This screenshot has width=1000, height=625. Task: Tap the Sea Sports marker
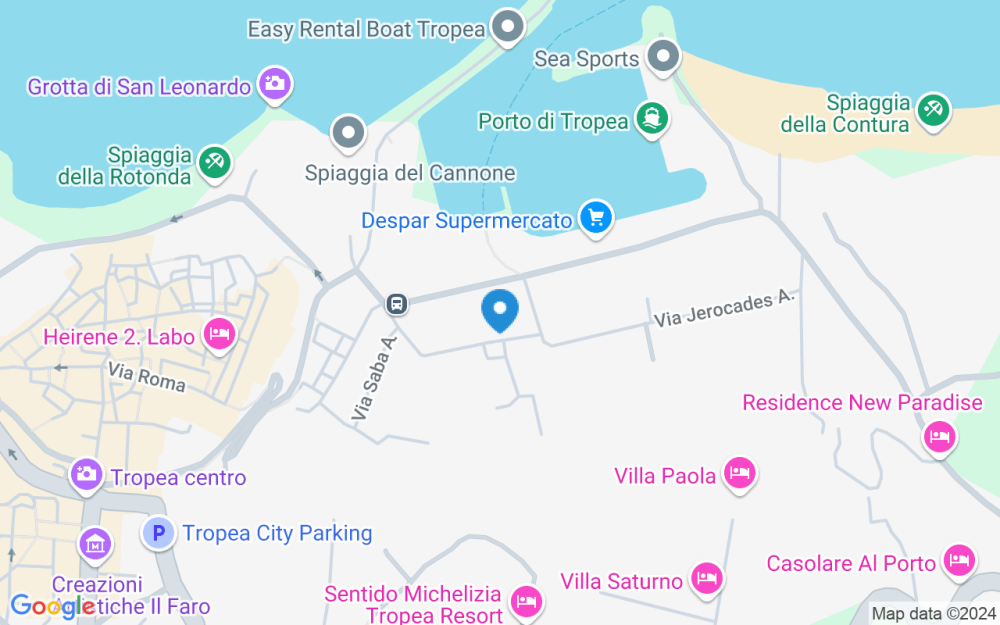pyautogui.click(x=663, y=57)
